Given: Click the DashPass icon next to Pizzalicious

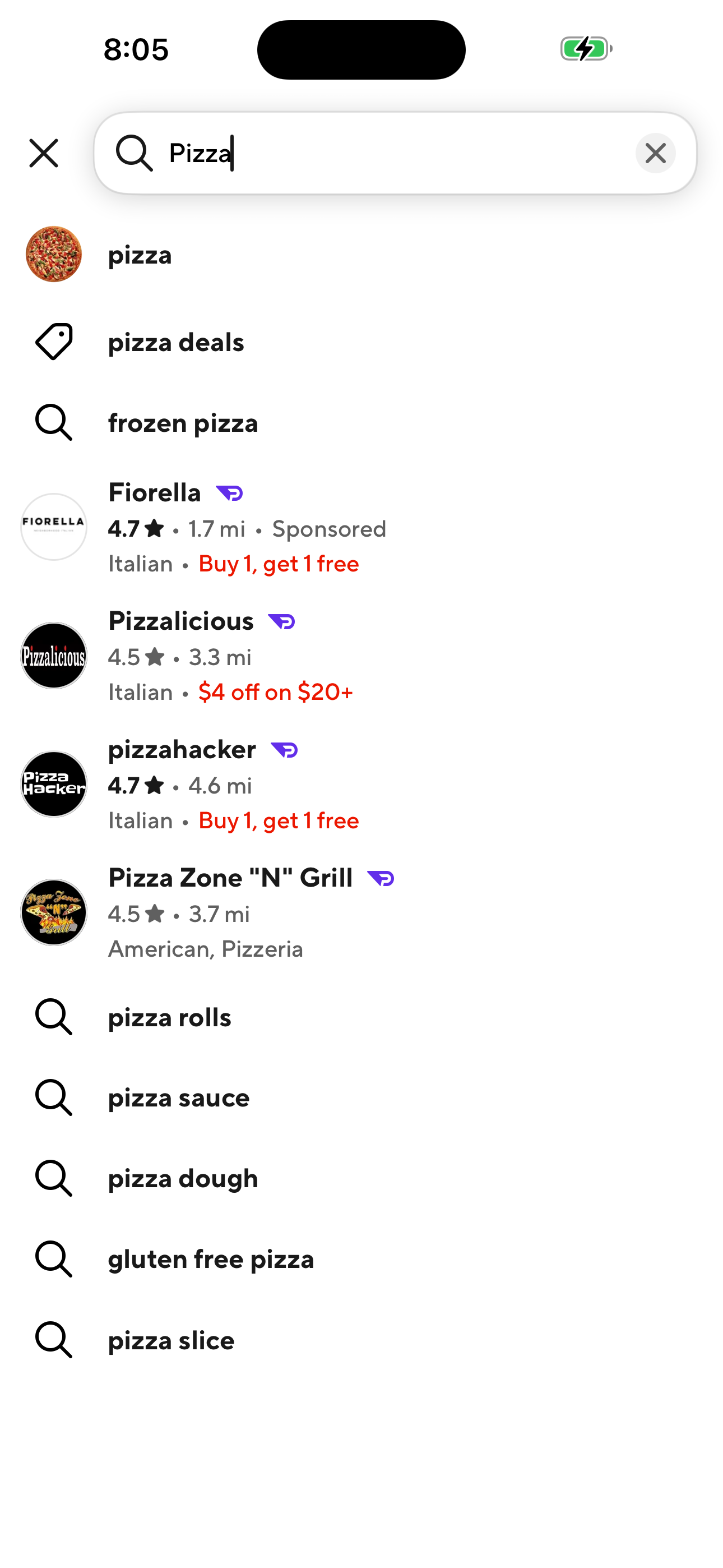Looking at the screenshot, I should click(x=281, y=621).
